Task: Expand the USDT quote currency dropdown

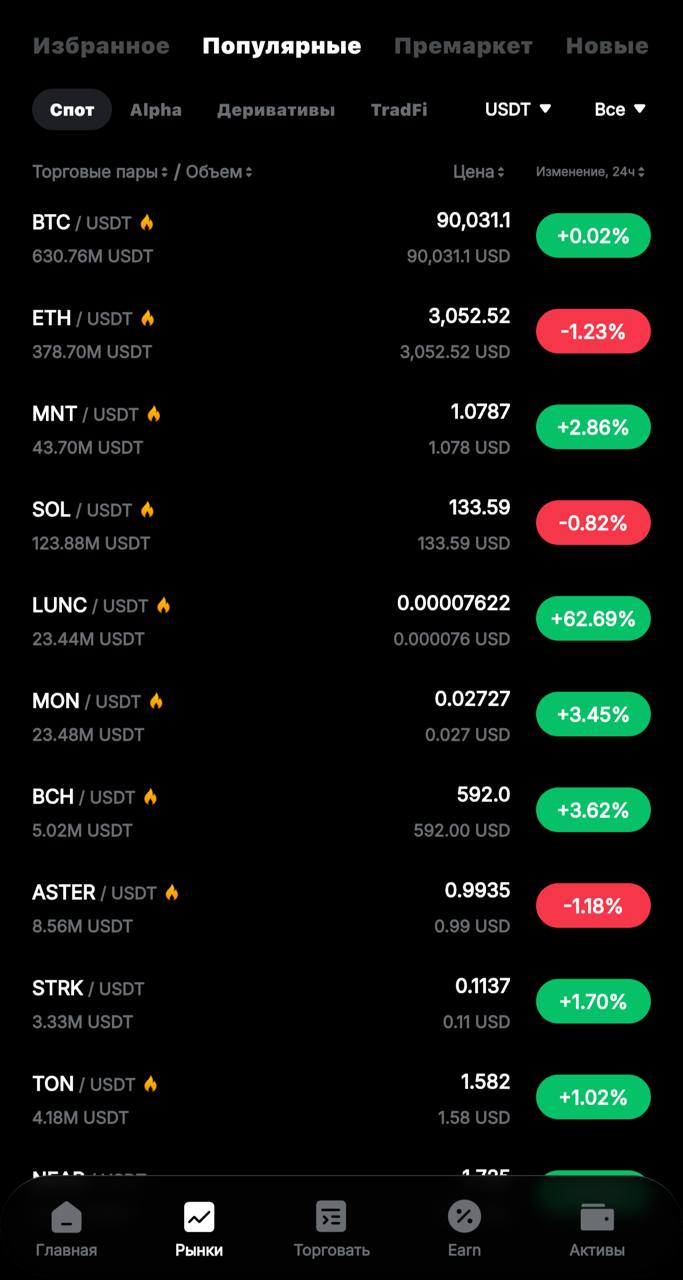Action: coord(518,109)
